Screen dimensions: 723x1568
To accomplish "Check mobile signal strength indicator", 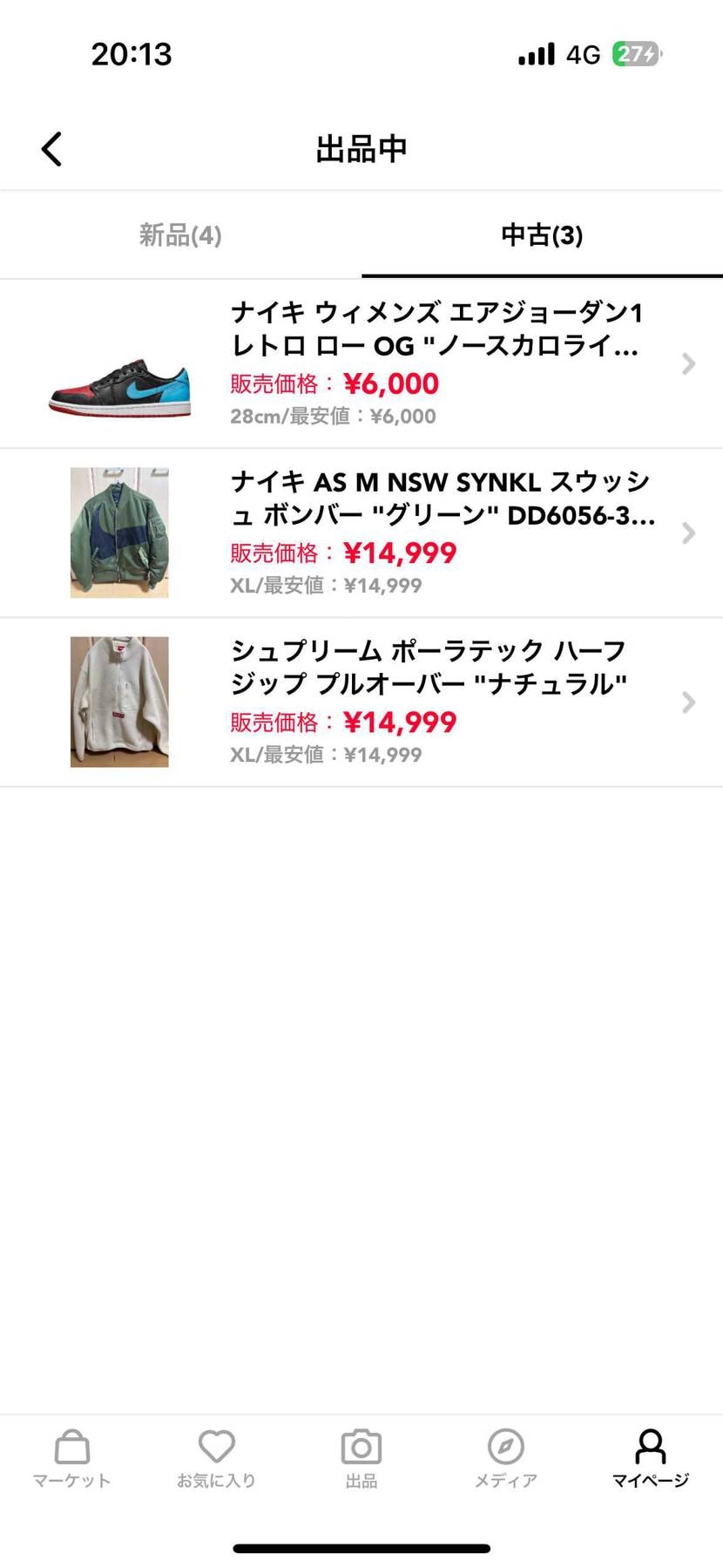I will 534,53.
